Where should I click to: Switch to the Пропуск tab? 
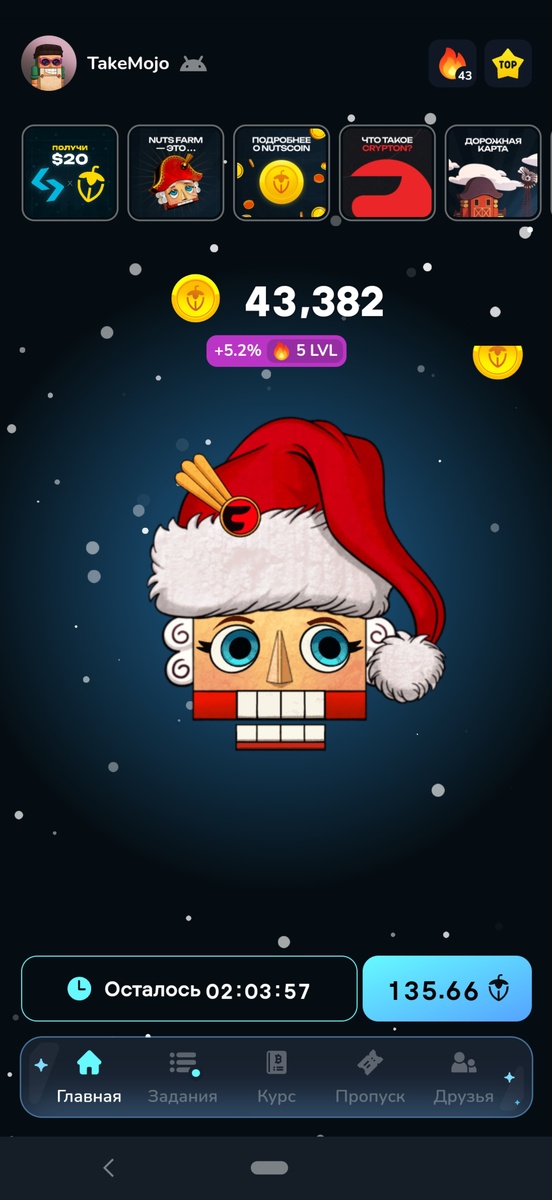tap(370, 1077)
